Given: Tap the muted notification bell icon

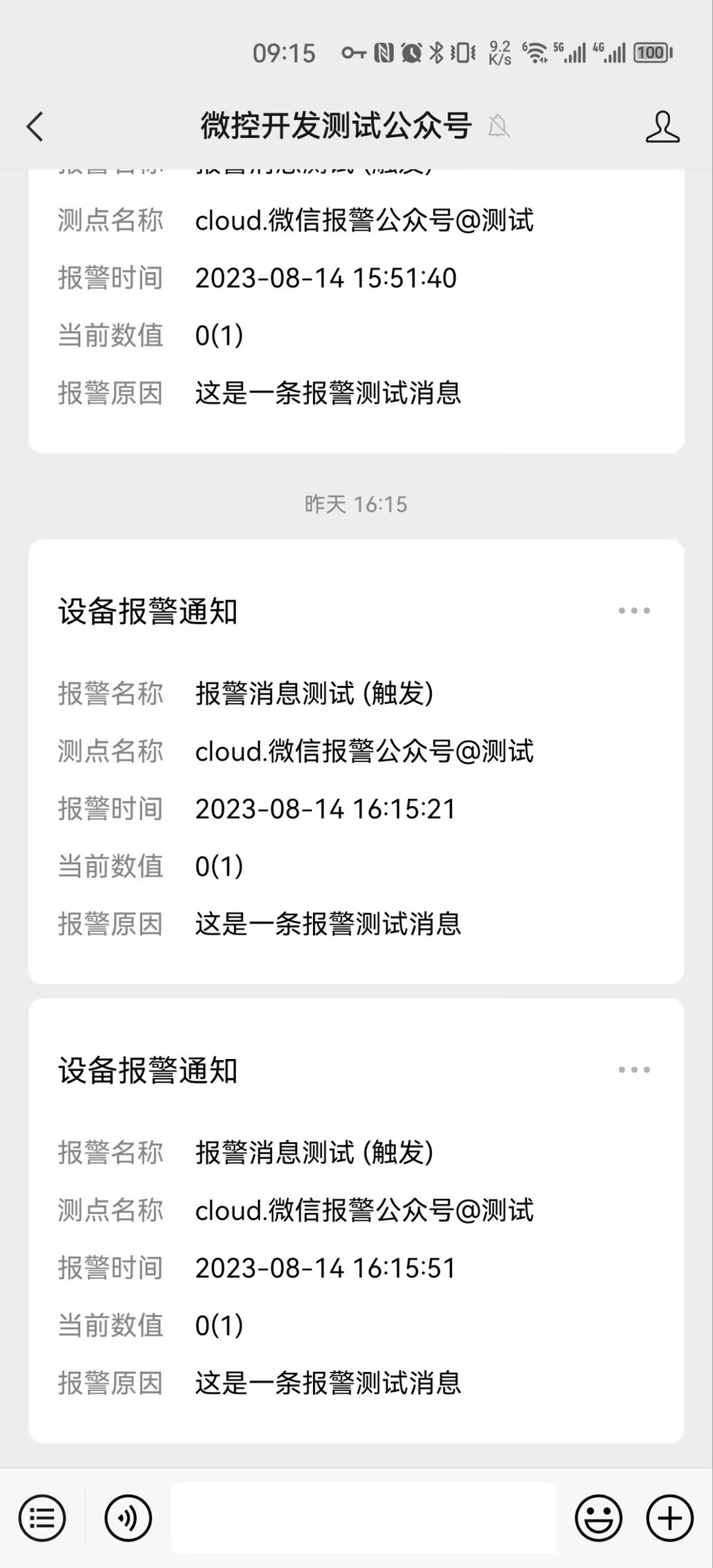Looking at the screenshot, I should pos(500,126).
